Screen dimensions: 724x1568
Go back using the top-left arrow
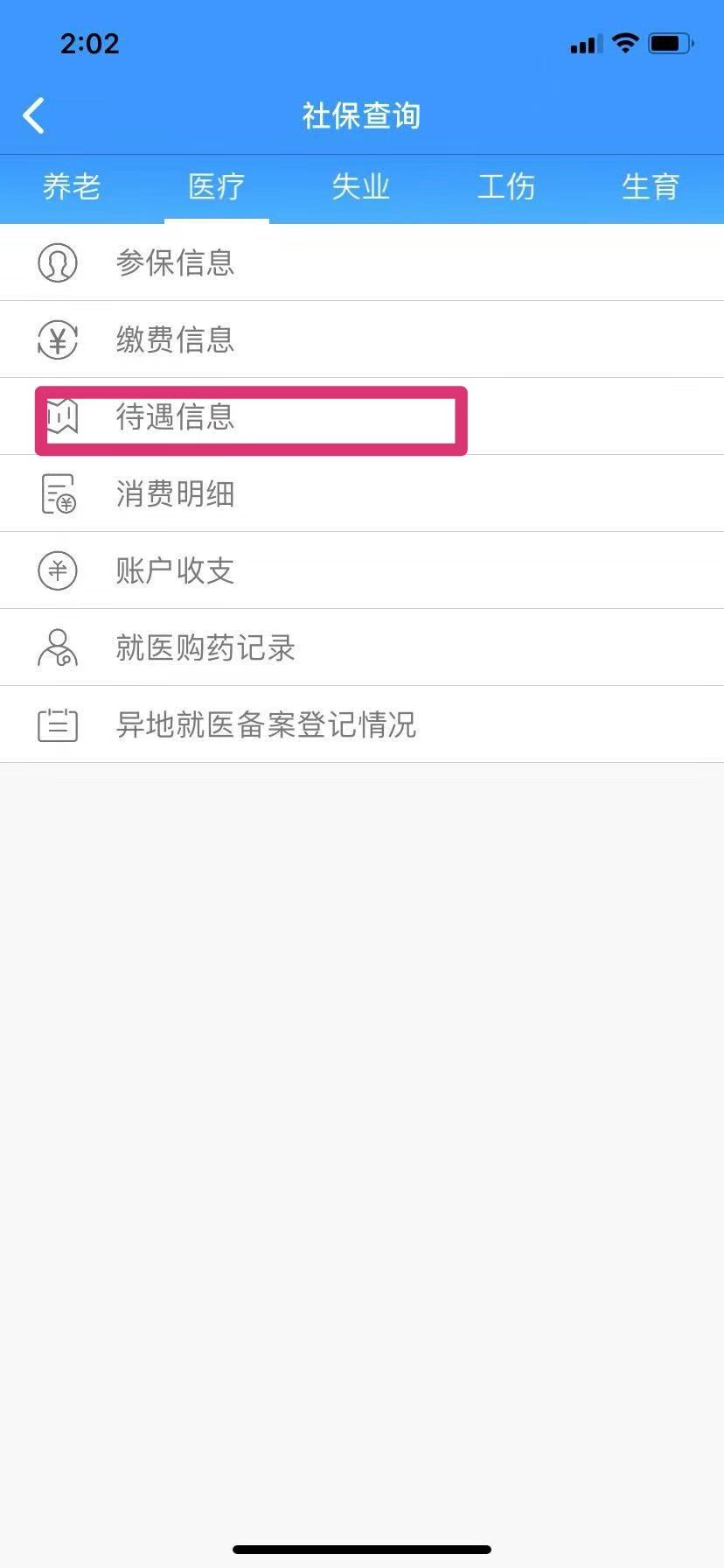[34, 115]
